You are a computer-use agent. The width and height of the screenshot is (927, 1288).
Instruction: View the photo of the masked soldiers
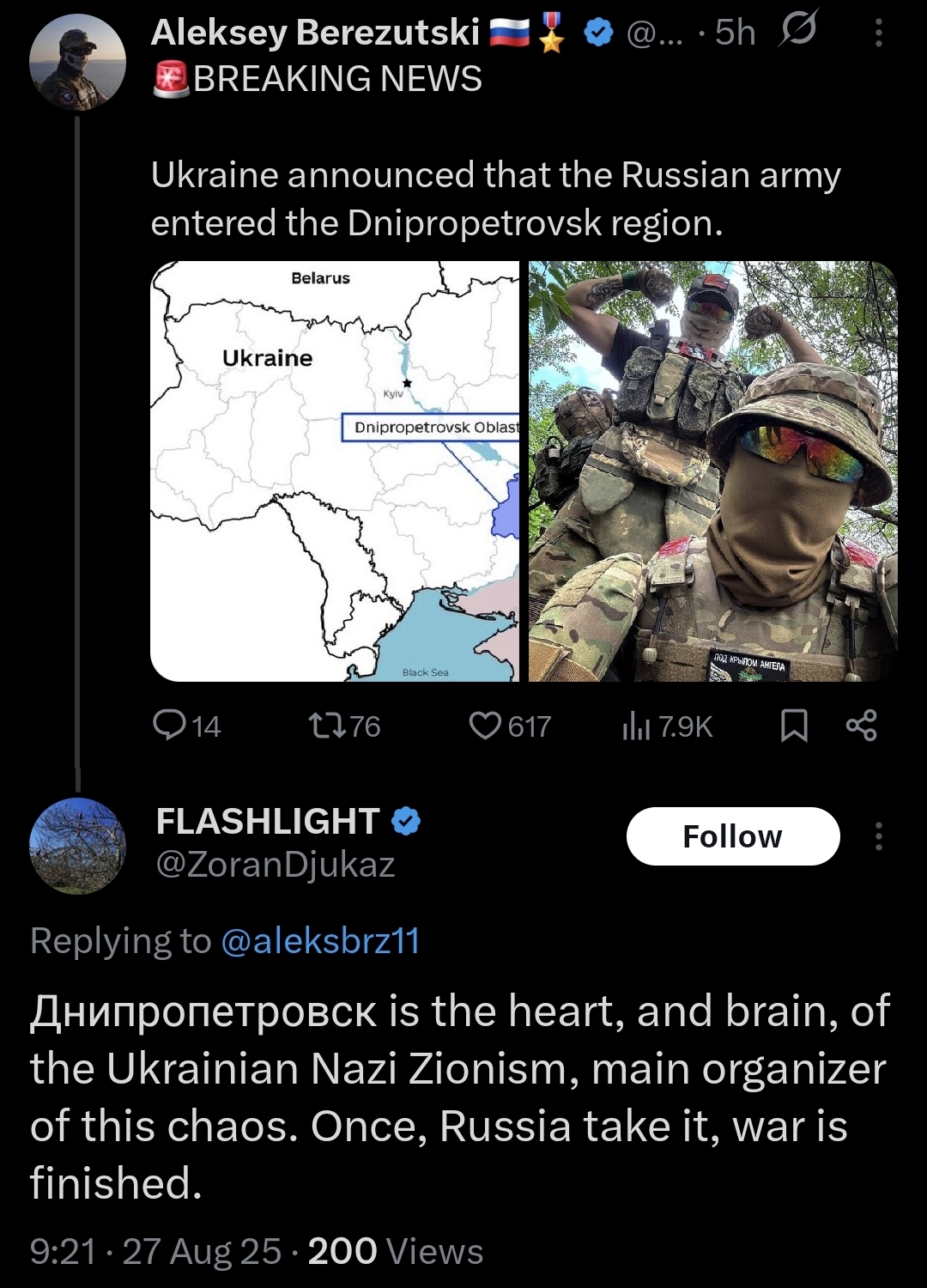(712, 471)
